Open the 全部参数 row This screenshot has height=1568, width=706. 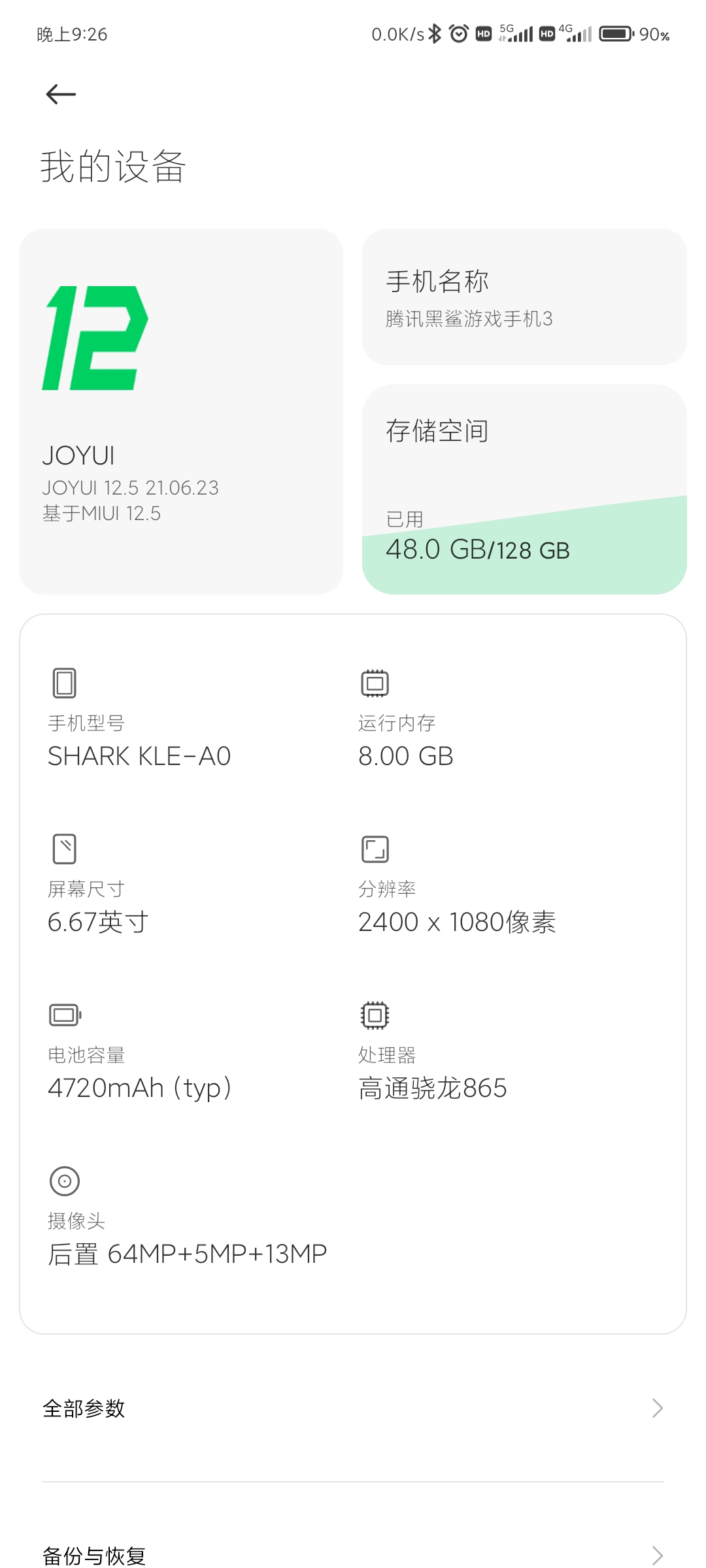point(353,1408)
